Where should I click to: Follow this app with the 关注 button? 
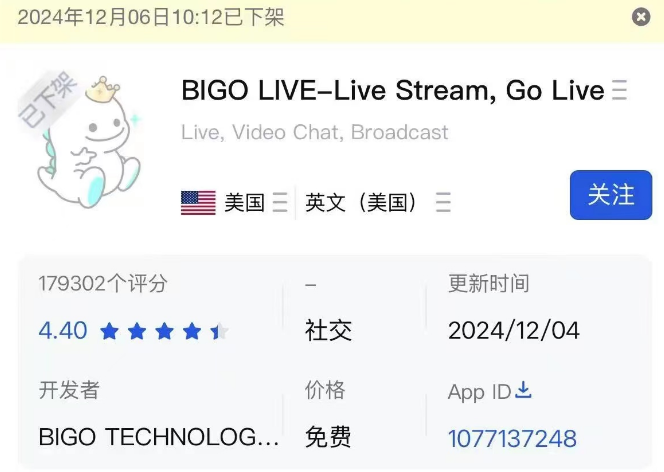coord(610,195)
